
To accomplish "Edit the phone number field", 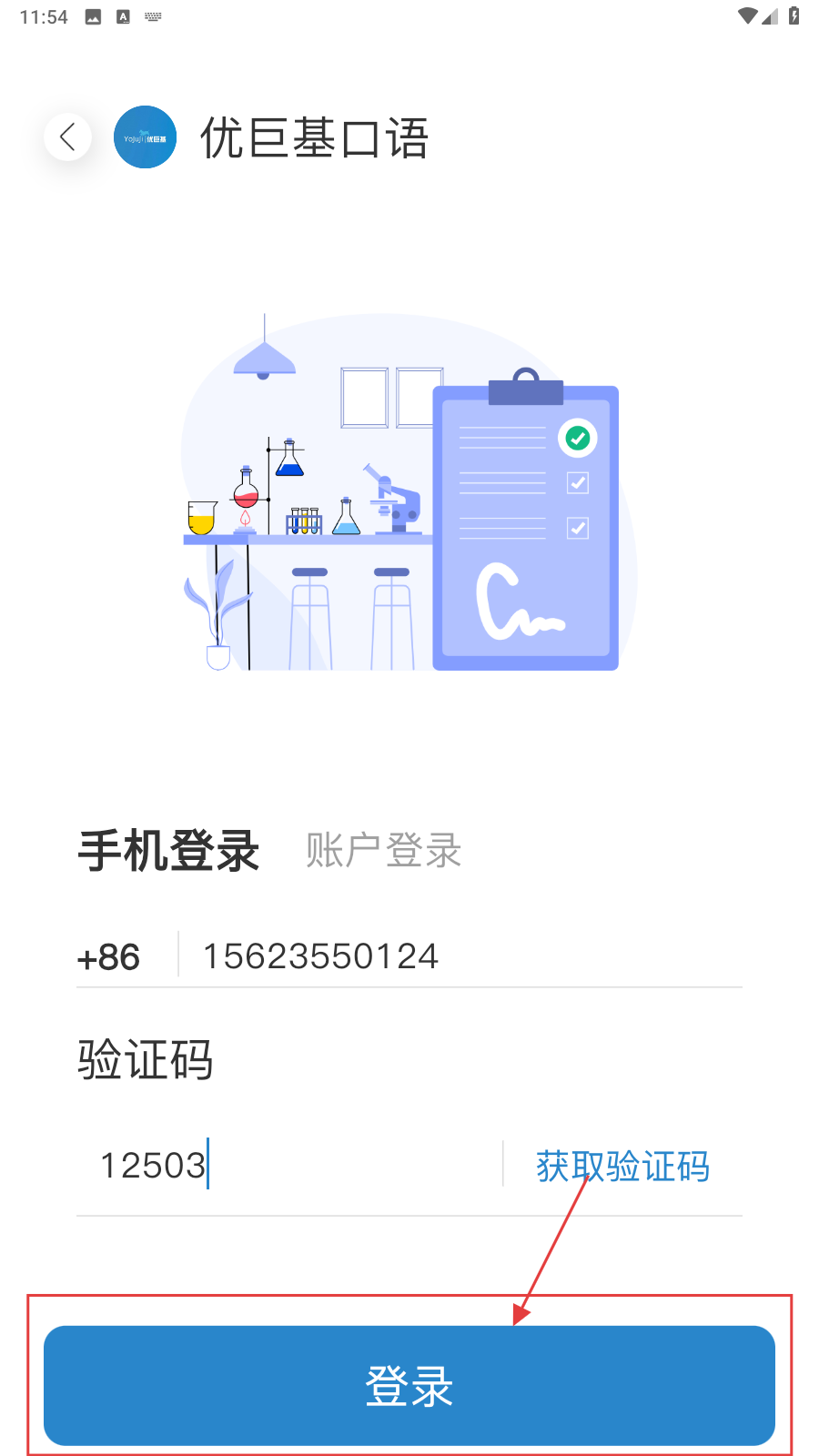I will tap(455, 956).
